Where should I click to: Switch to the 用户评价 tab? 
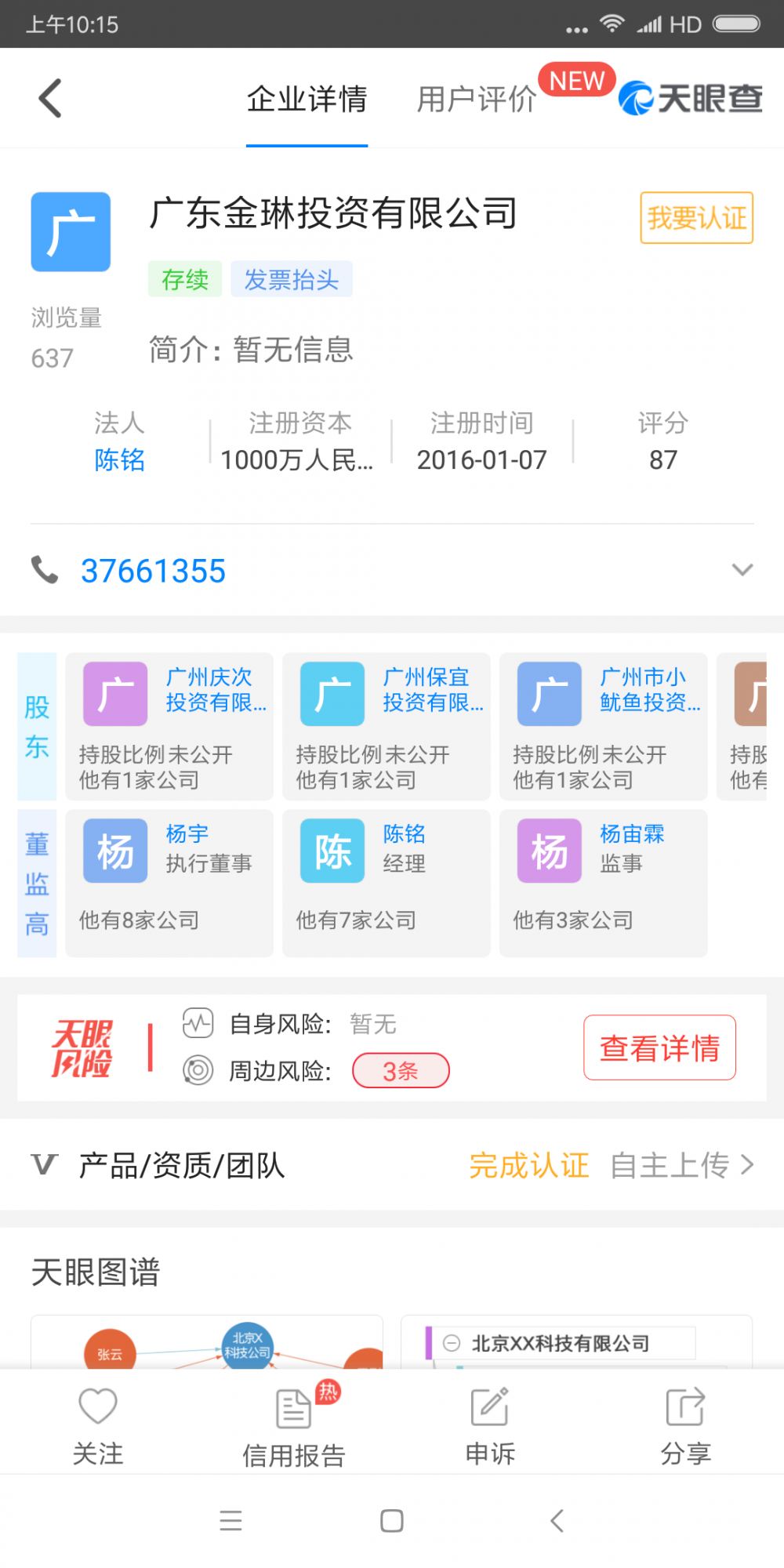(x=476, y=100)
